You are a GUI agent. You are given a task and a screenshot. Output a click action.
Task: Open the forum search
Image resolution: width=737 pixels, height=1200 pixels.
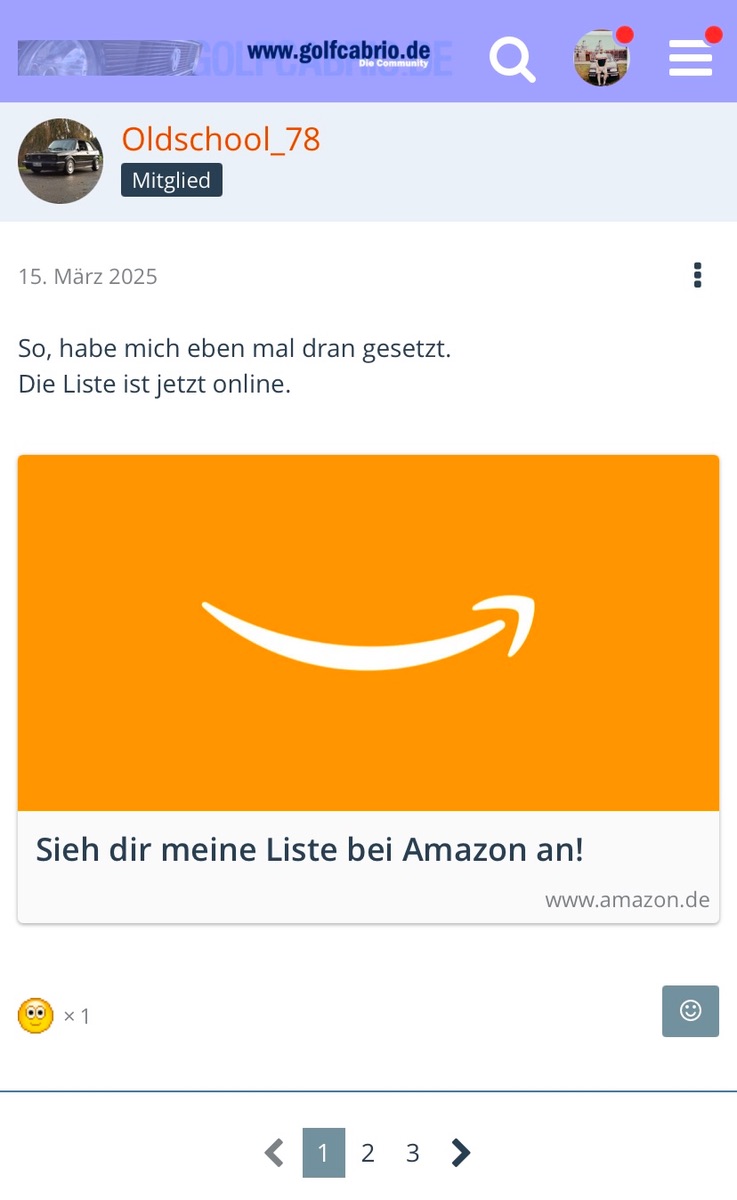point(512,59)
